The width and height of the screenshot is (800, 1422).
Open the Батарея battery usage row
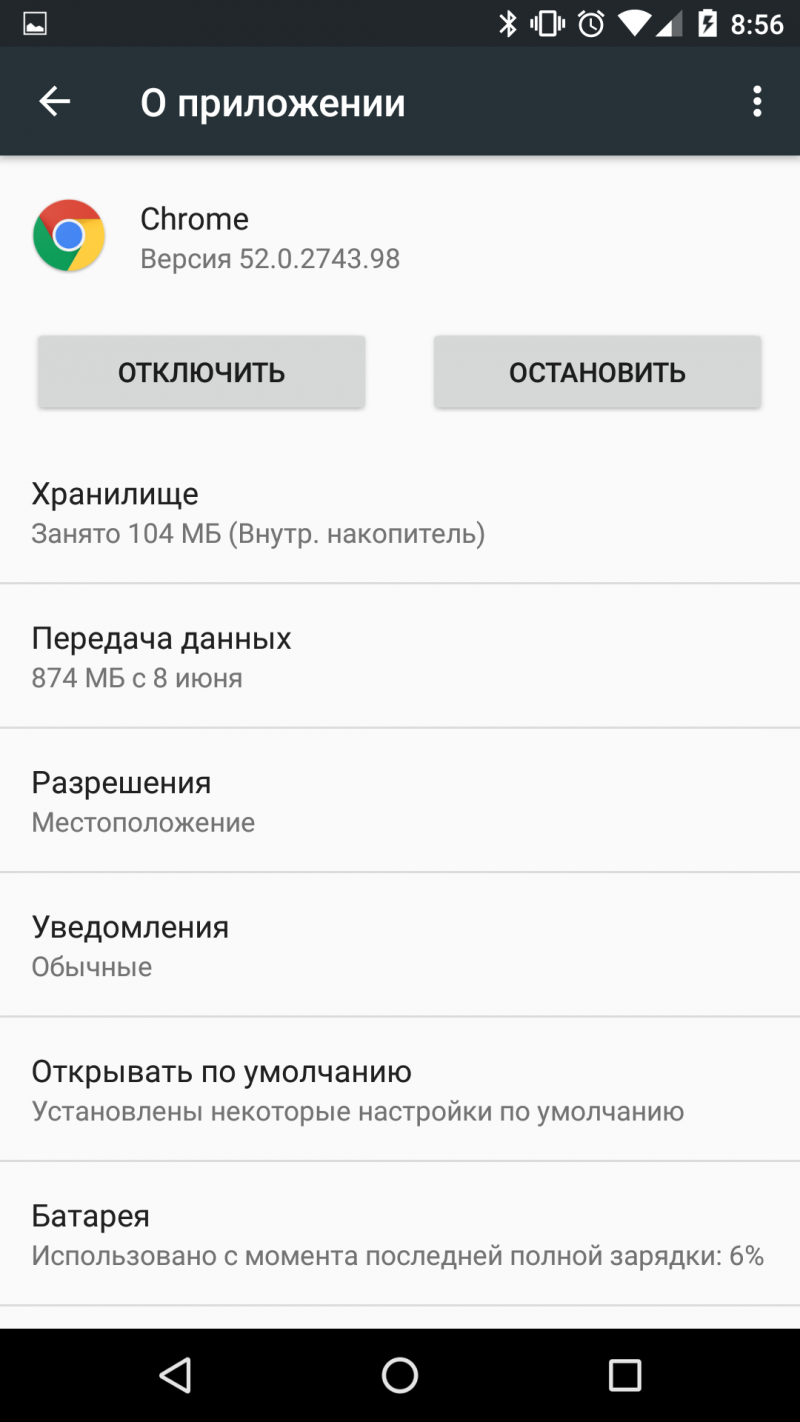[400, 1234]
